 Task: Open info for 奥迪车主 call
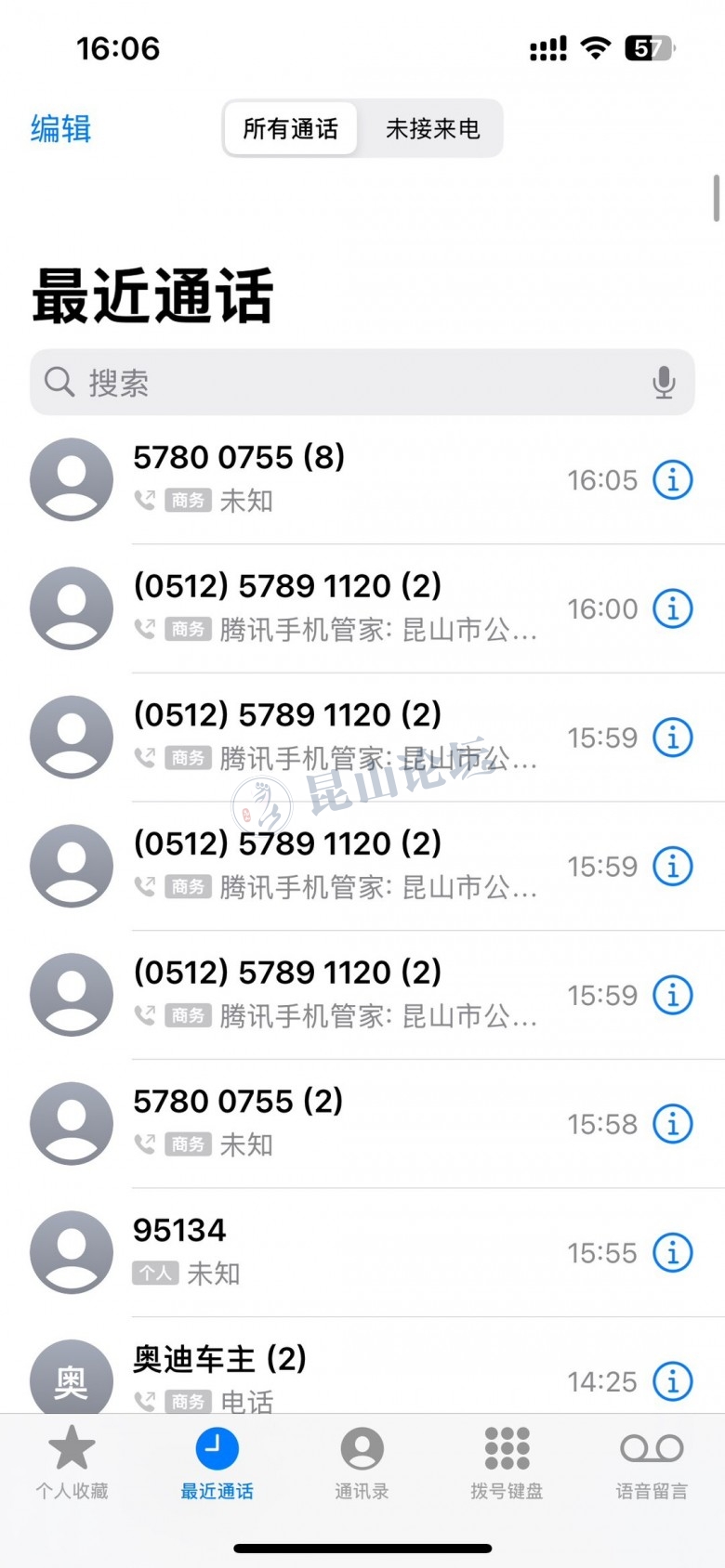point(672,1381)
